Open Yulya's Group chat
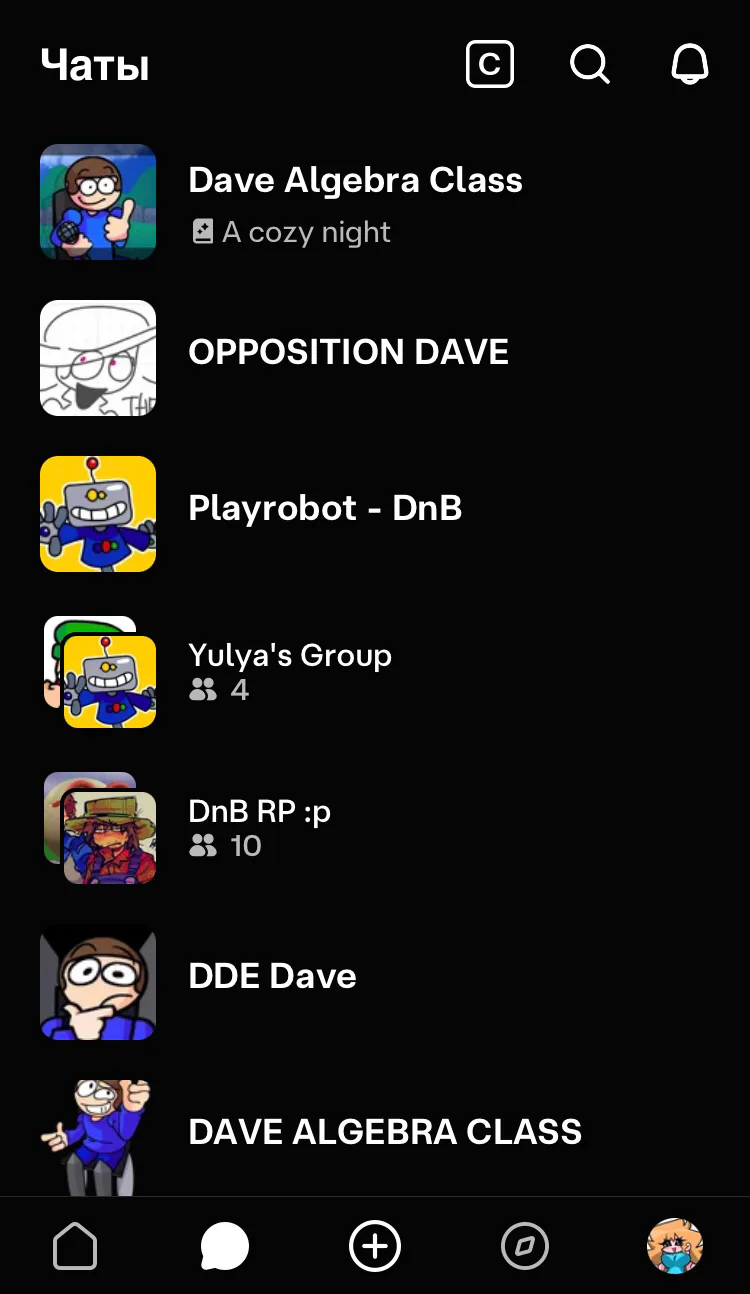 click(x=290, y=670)
